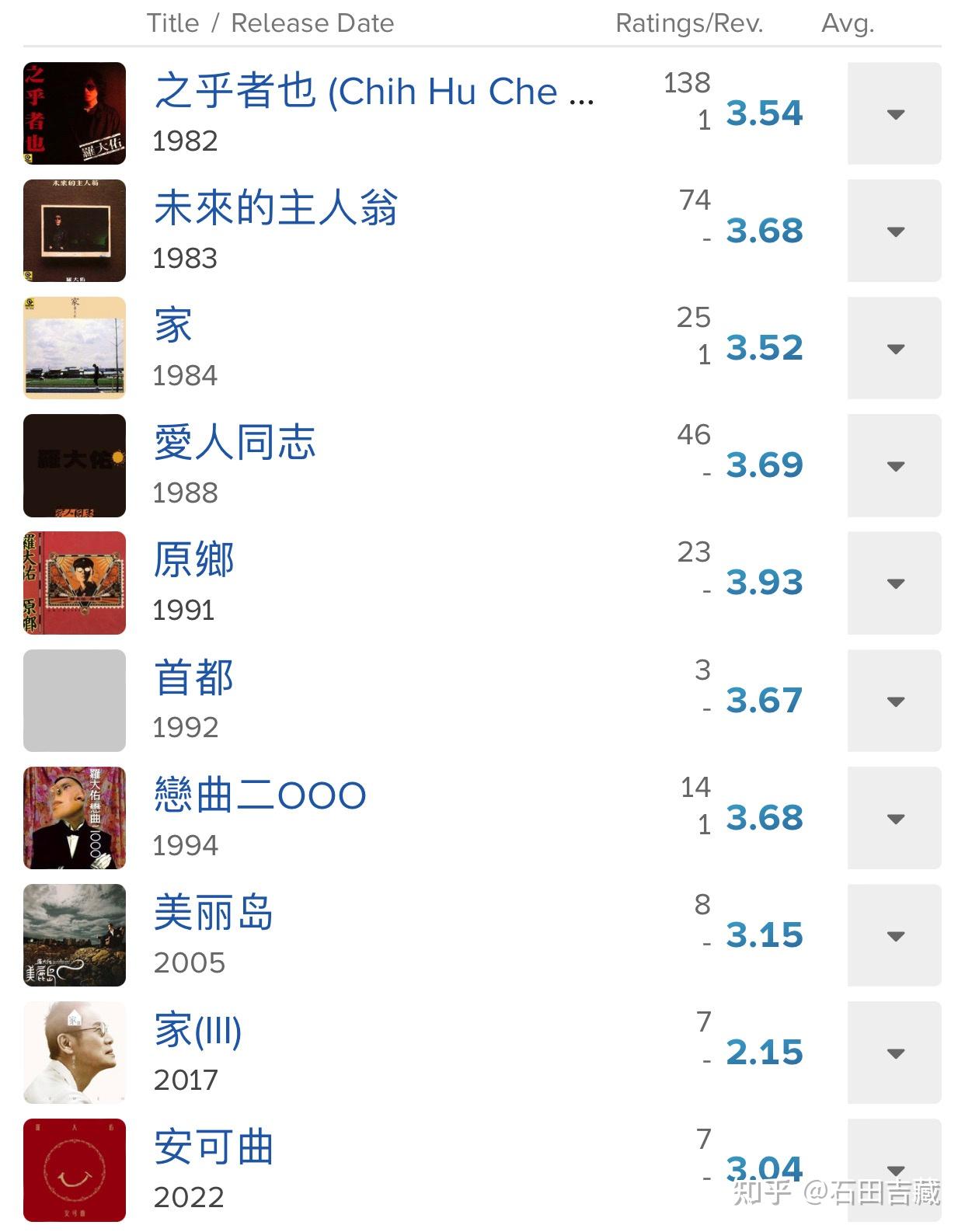Open the rating dropdown for 之乎者也
965x1232 pixels.
coord(894,113)
